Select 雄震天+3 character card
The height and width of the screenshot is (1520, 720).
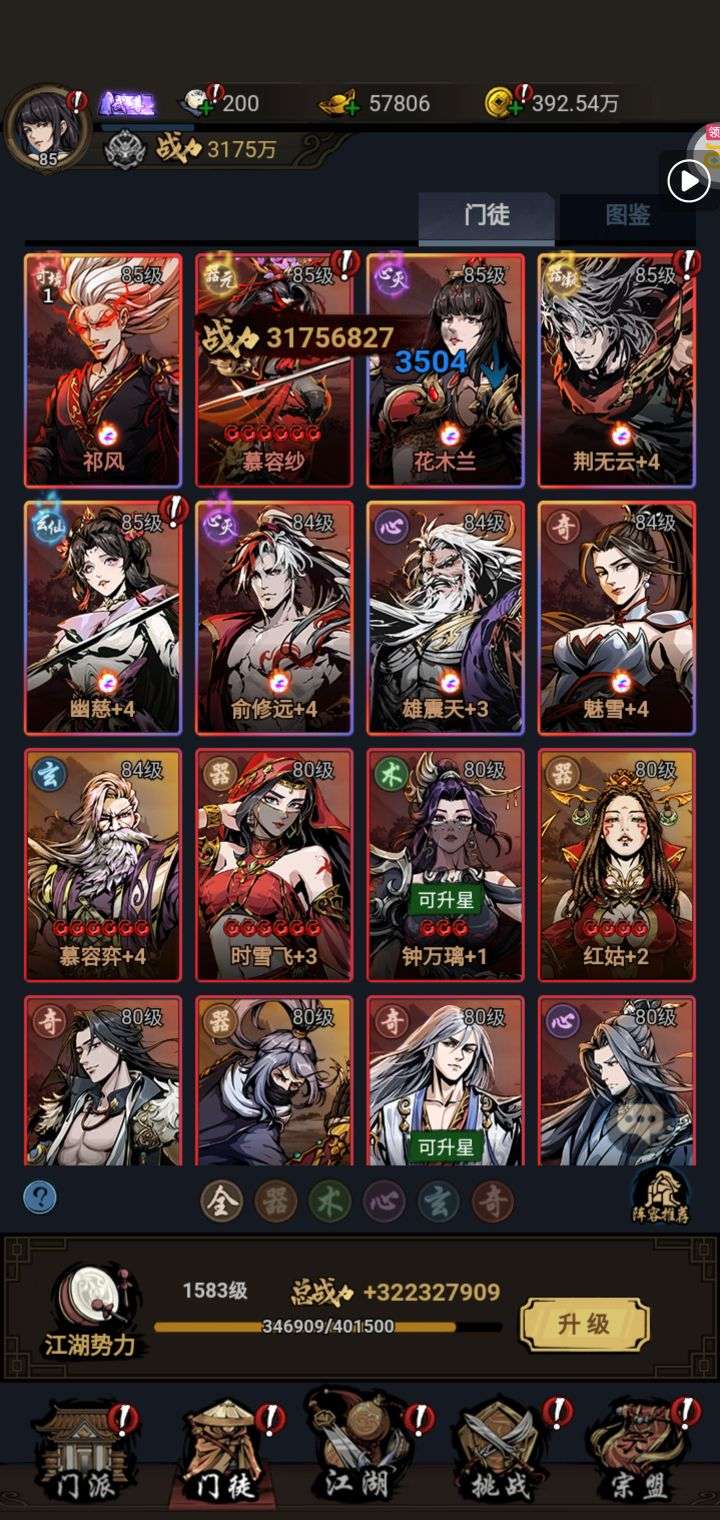click(446, 618)
